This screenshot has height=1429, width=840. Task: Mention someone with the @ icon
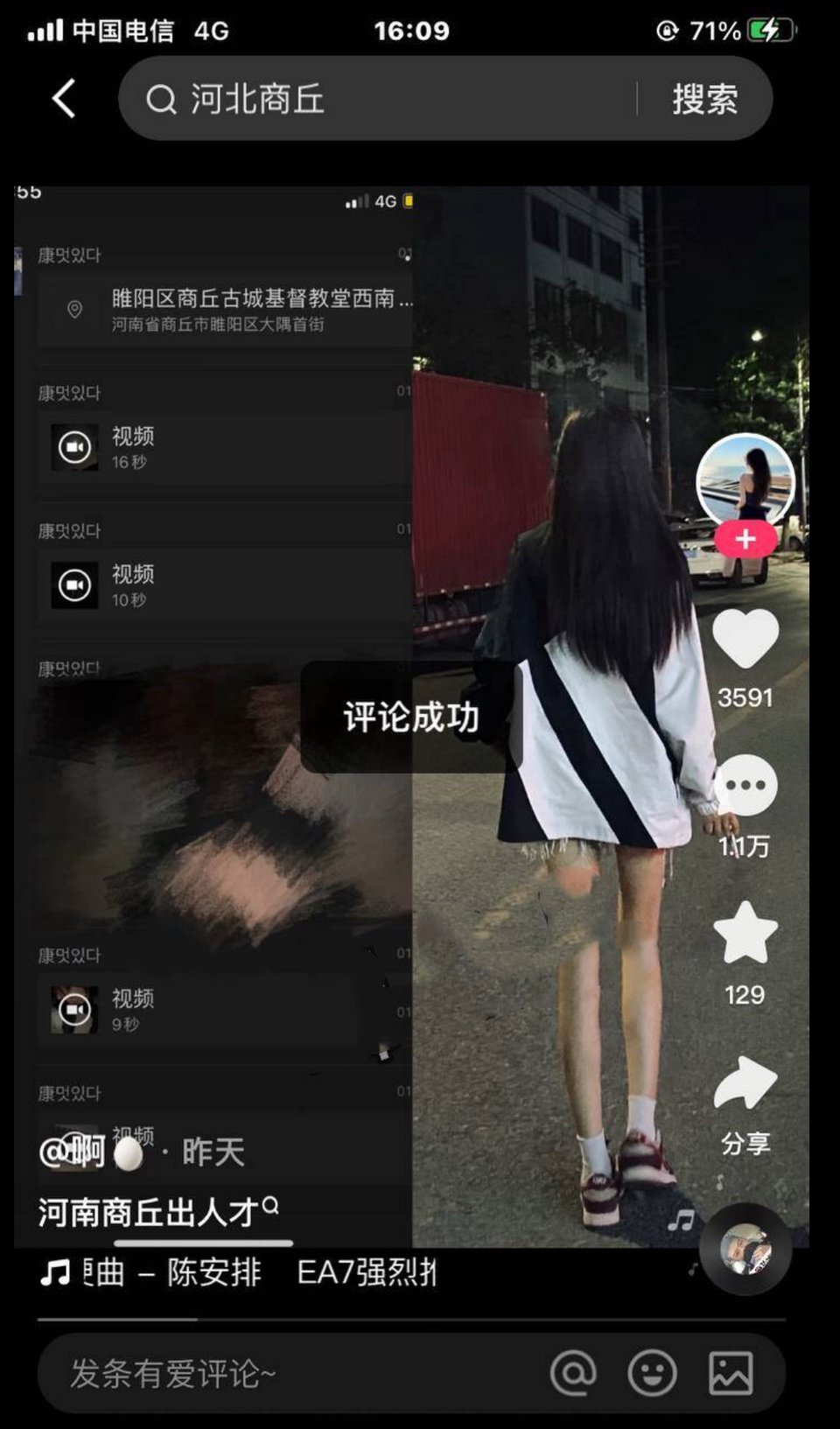click(x=573, y=1373)
